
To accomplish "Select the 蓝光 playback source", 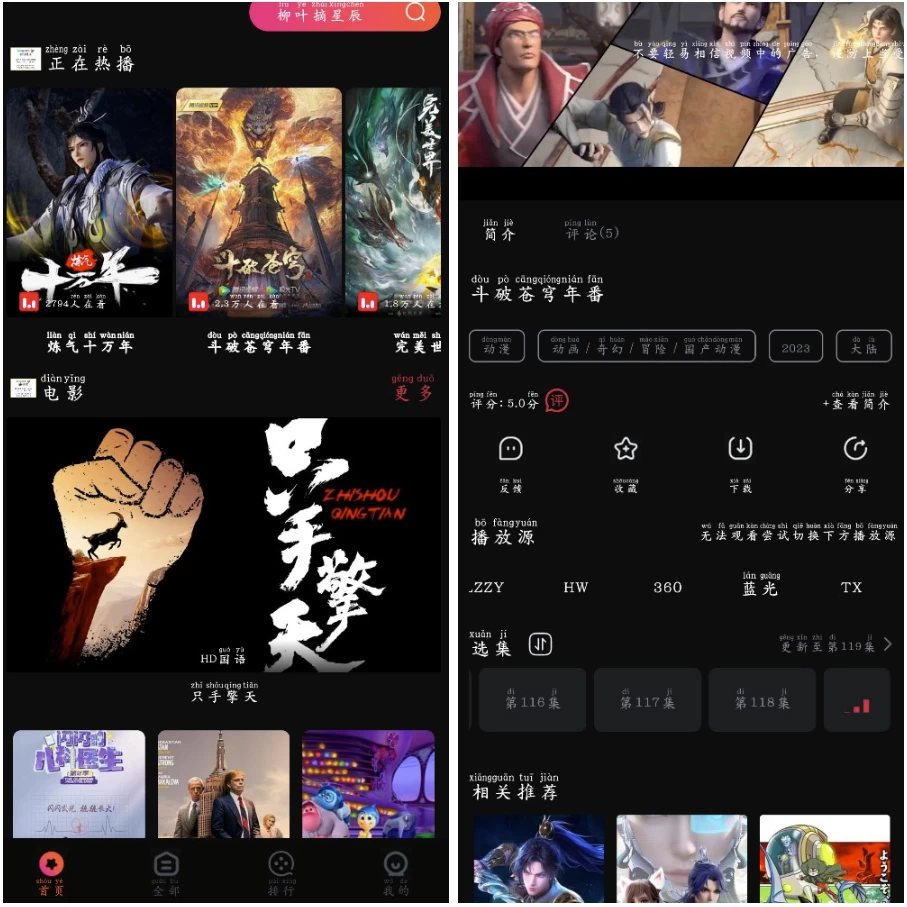I will click(x=760, y=587).
